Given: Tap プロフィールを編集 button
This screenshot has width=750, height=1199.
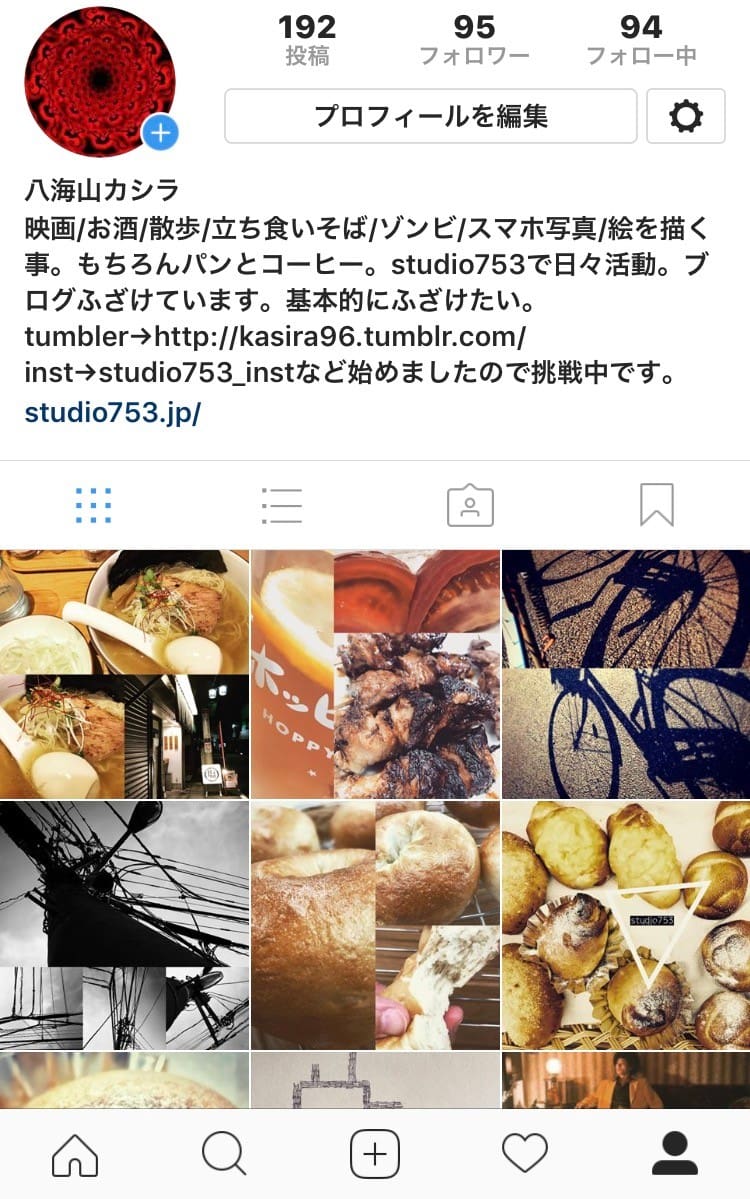Looking at the screenshot, I should click(x=430, y=116).
